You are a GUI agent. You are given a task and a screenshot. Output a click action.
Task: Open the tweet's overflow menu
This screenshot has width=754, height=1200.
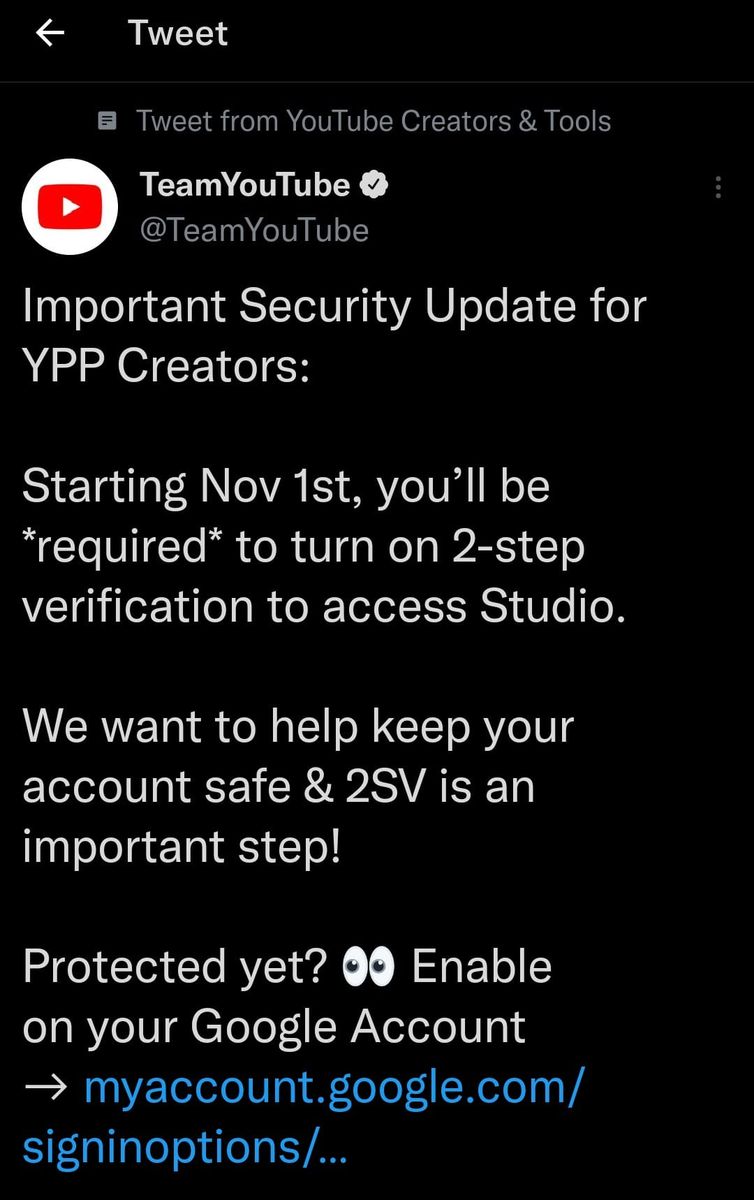[x=718, y=188]
